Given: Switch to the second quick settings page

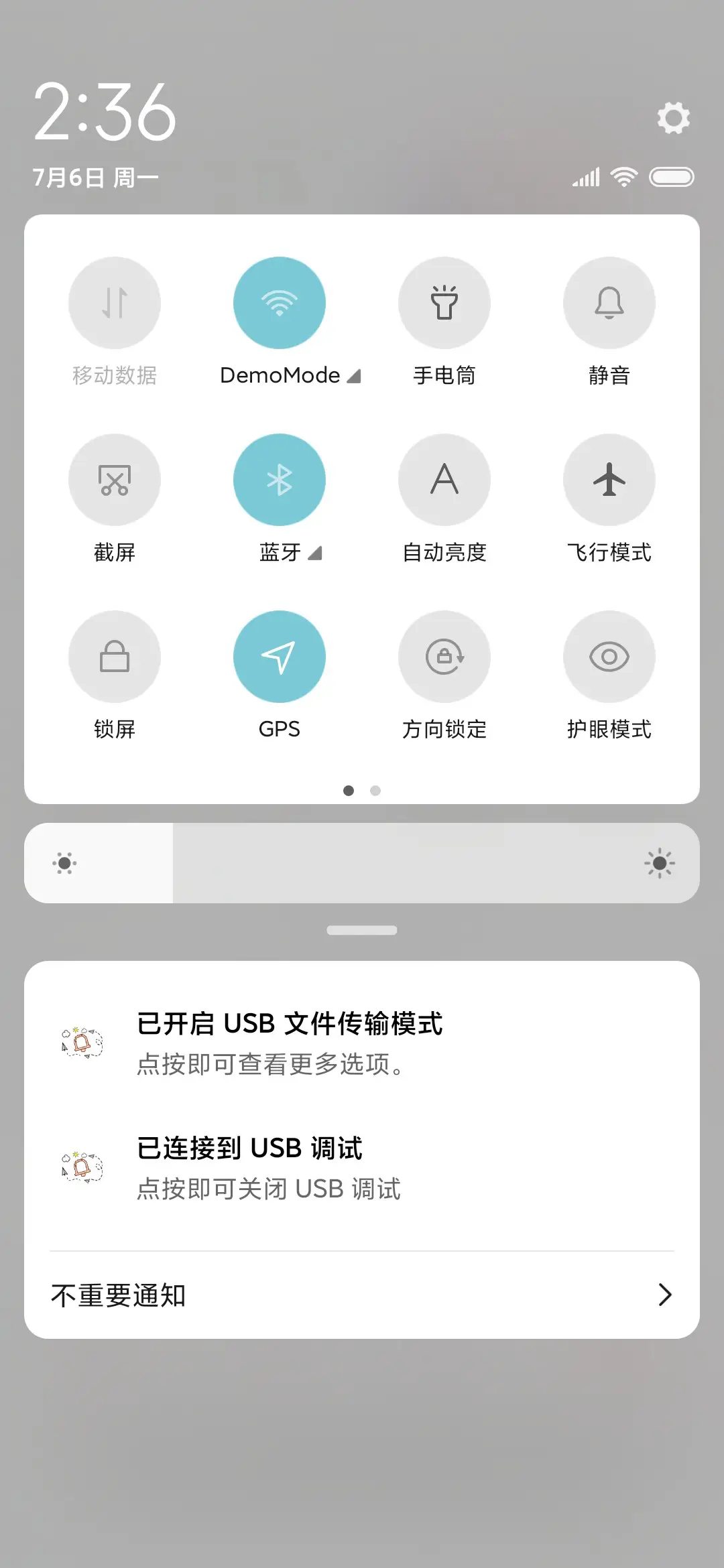Looking at the screenshot, I should coord(375,791).
